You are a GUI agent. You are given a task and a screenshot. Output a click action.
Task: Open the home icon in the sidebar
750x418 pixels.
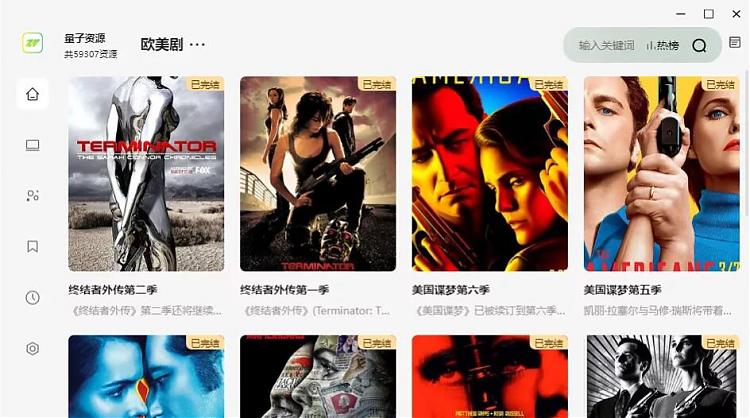click(x=32, y=94)
